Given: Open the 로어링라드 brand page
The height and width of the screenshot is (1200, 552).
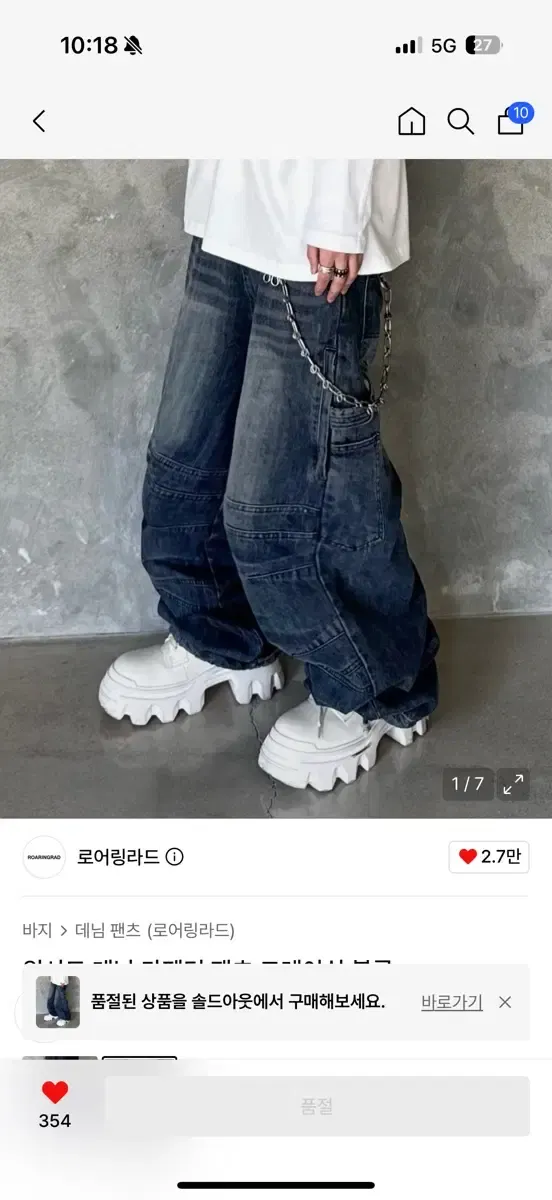Looking at the screenshot, I should (x=118, y=856).
